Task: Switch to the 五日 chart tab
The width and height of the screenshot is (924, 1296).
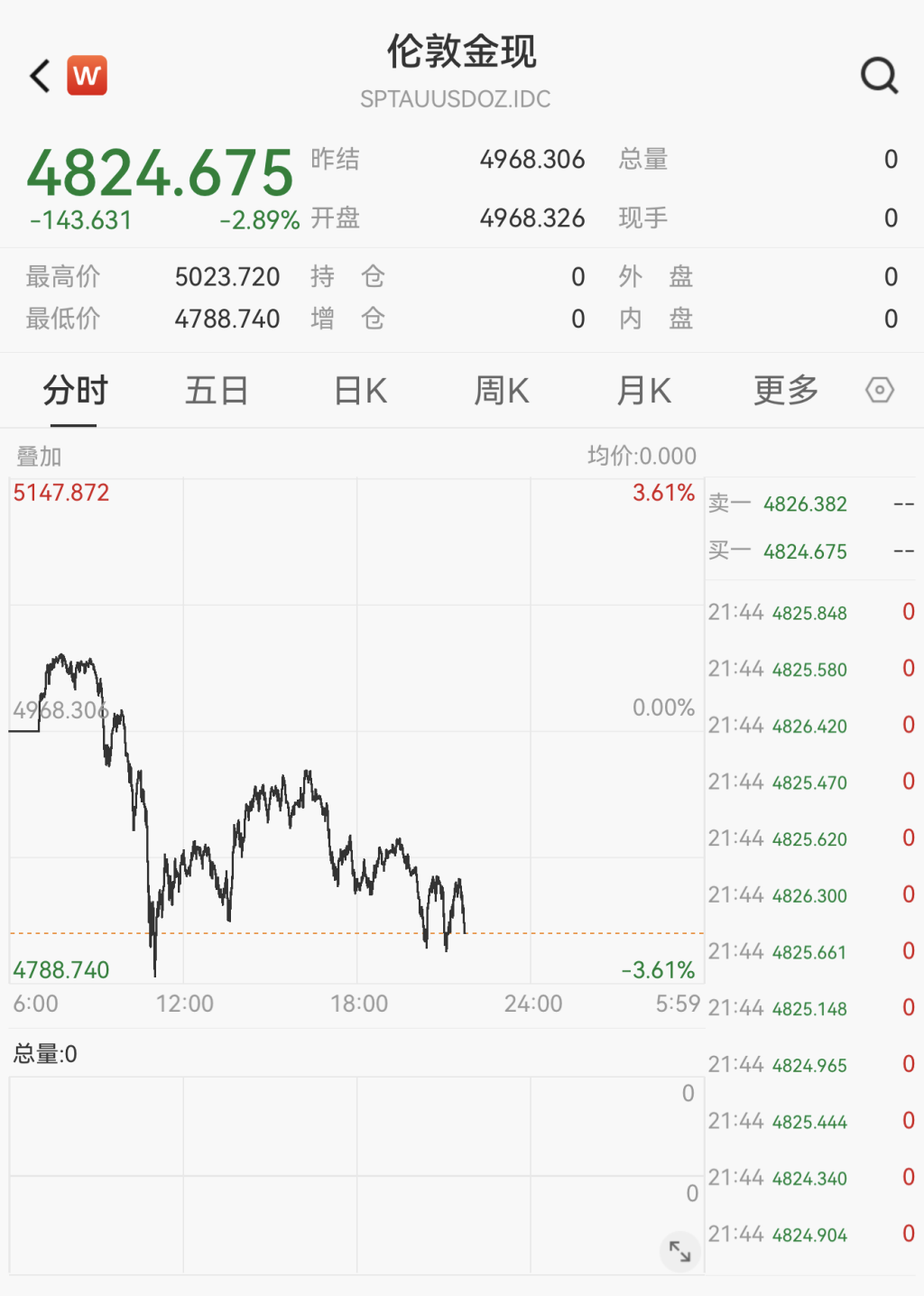Action: coord(217,391)
